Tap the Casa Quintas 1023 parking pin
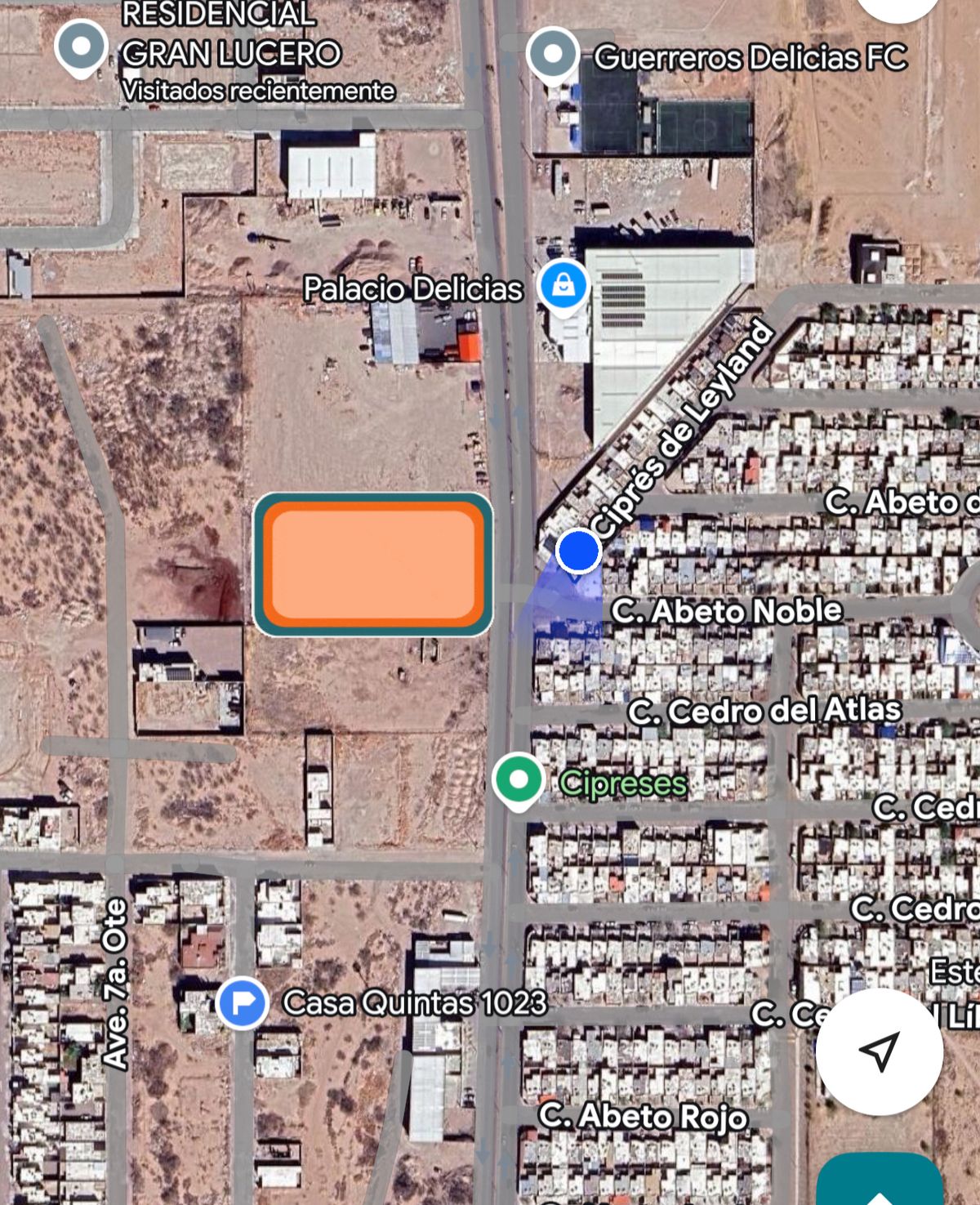This screenshot has width=980, height=1205. click(x=243, y=1002)
